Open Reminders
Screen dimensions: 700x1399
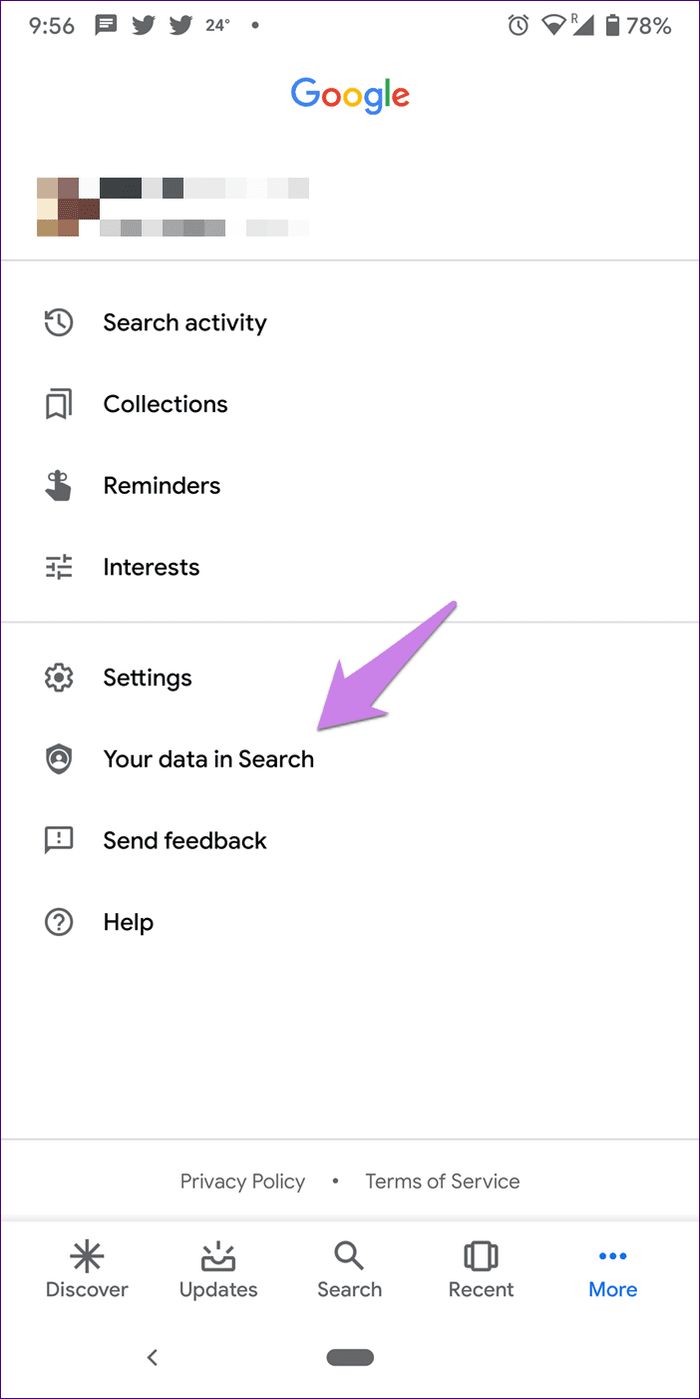click(350, 486)
